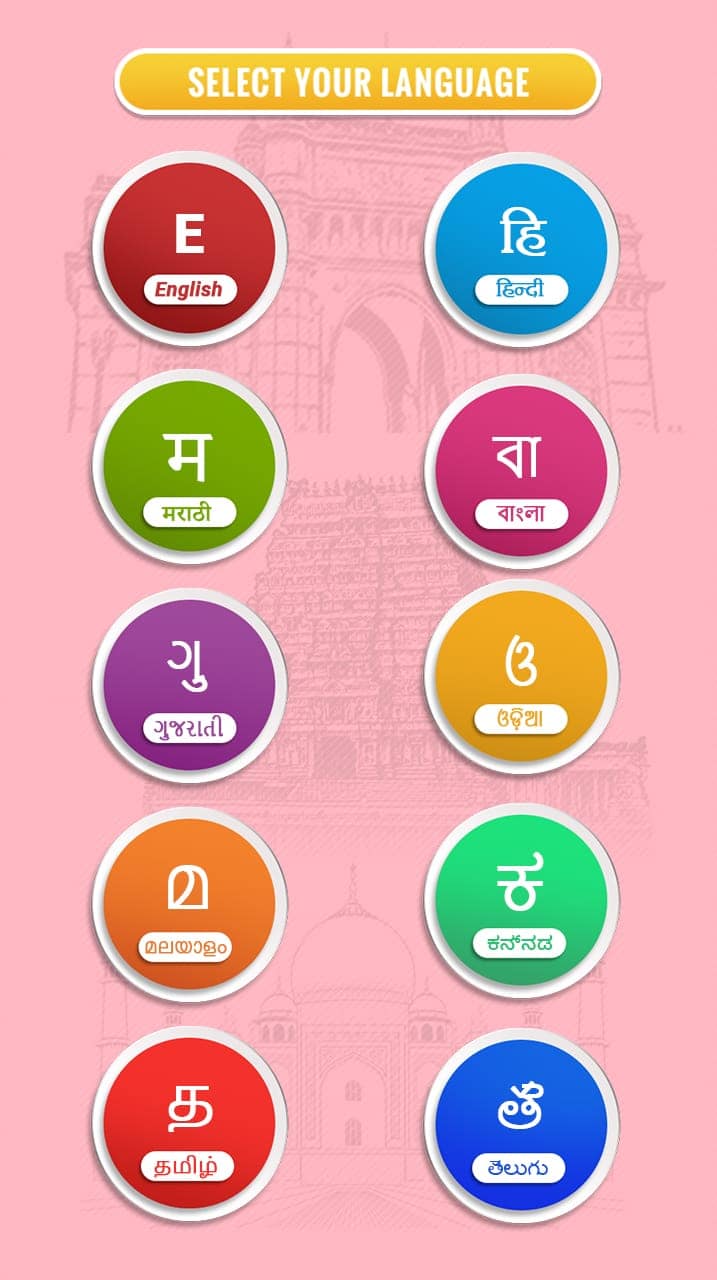The width and height of the screenshot is (717, 1280).
Task: Select English as the language
Action: (x=190, y=248)
